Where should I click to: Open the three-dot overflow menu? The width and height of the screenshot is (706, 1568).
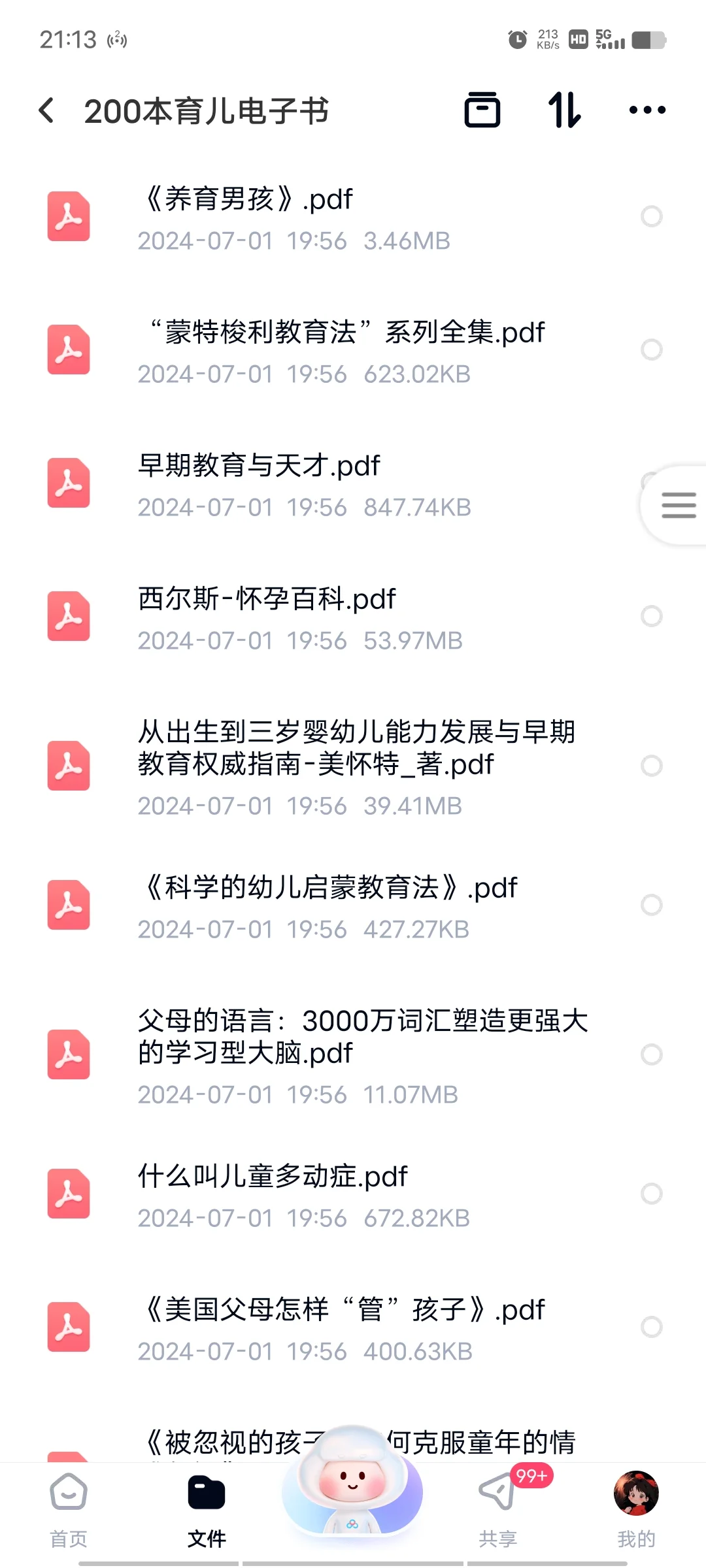(647, 110)
